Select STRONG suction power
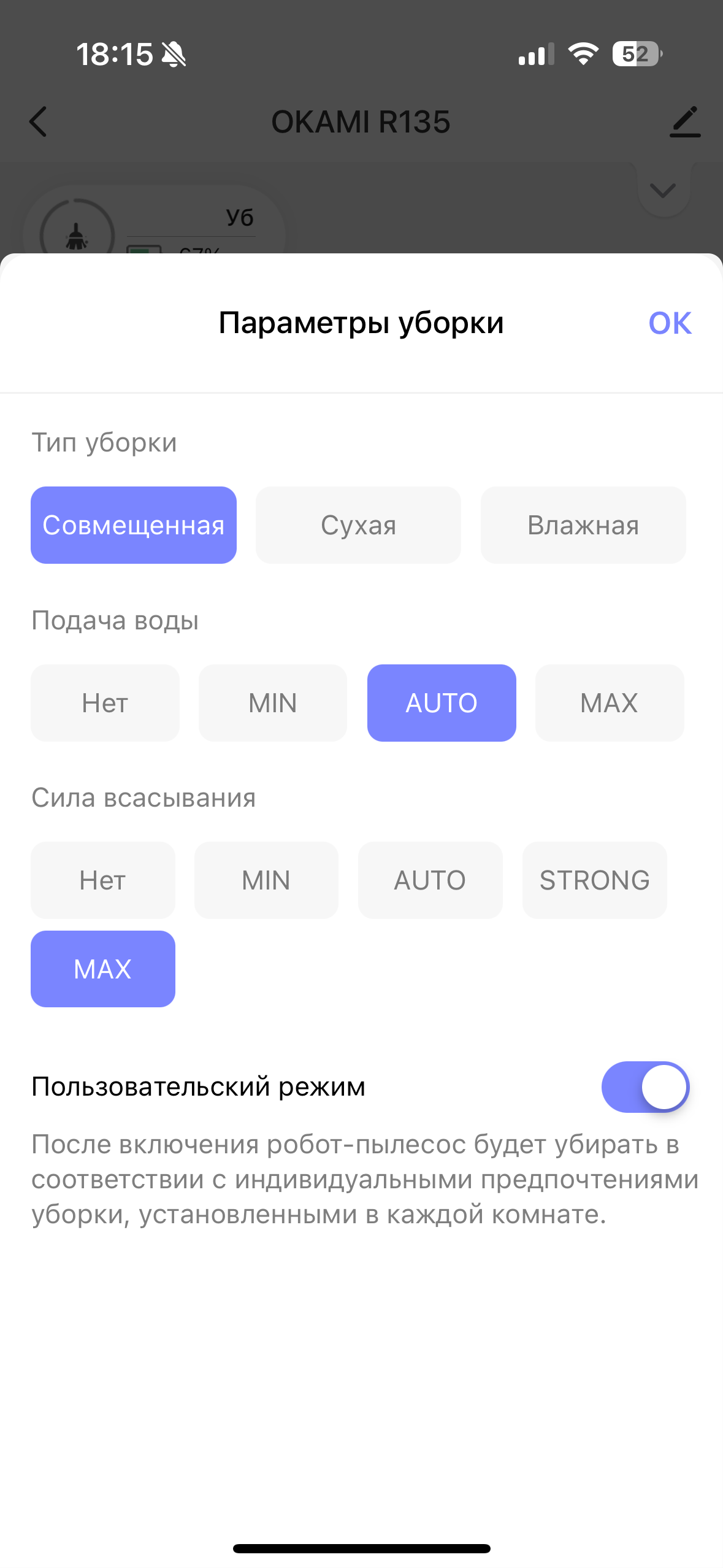 [594, 880]
